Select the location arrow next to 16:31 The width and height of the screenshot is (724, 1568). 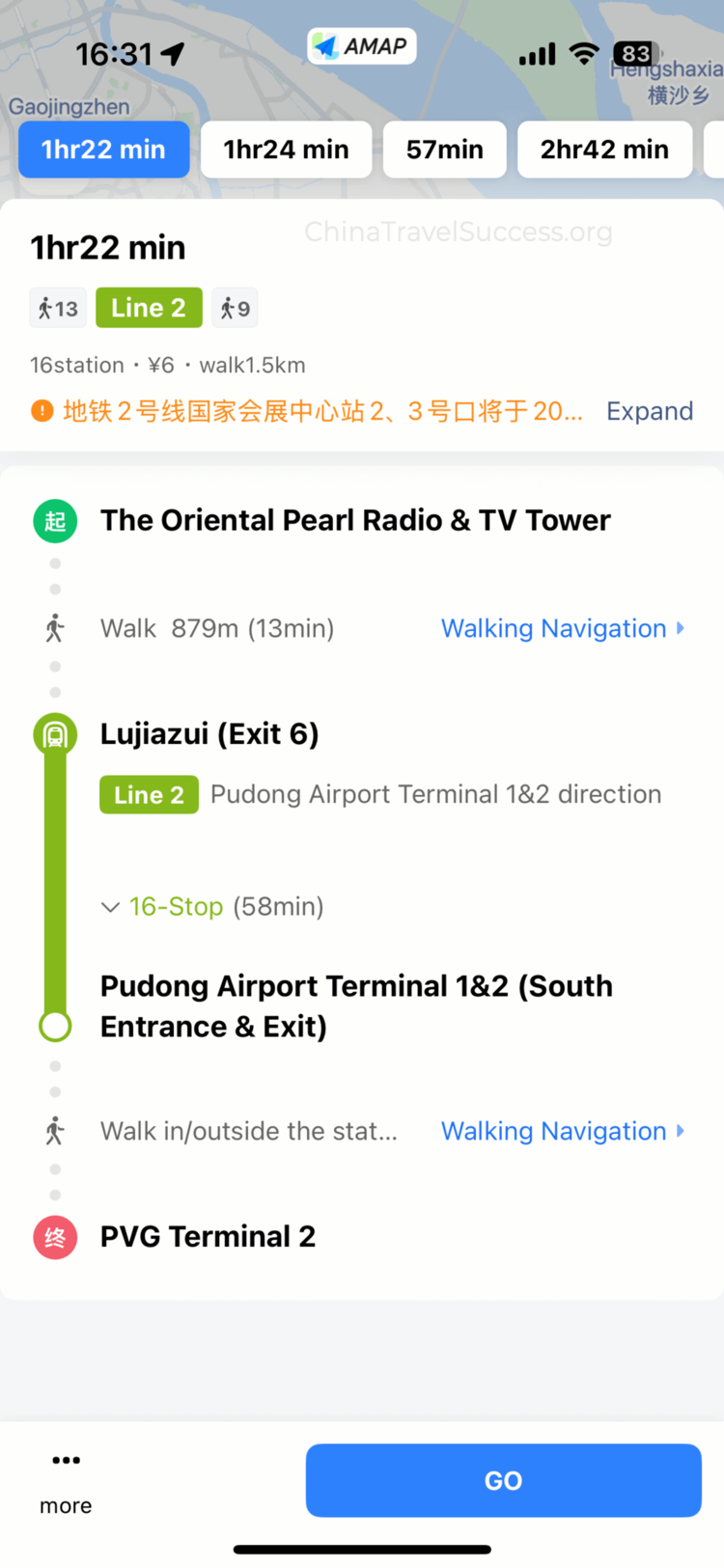click(174, 54)
